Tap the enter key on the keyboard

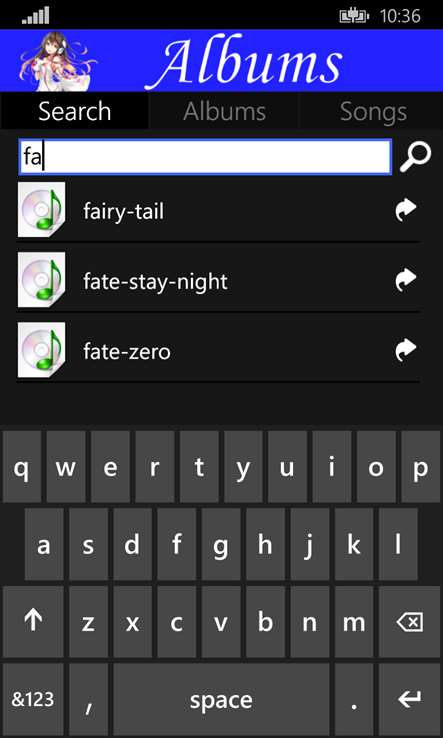[x=410, y=699]
